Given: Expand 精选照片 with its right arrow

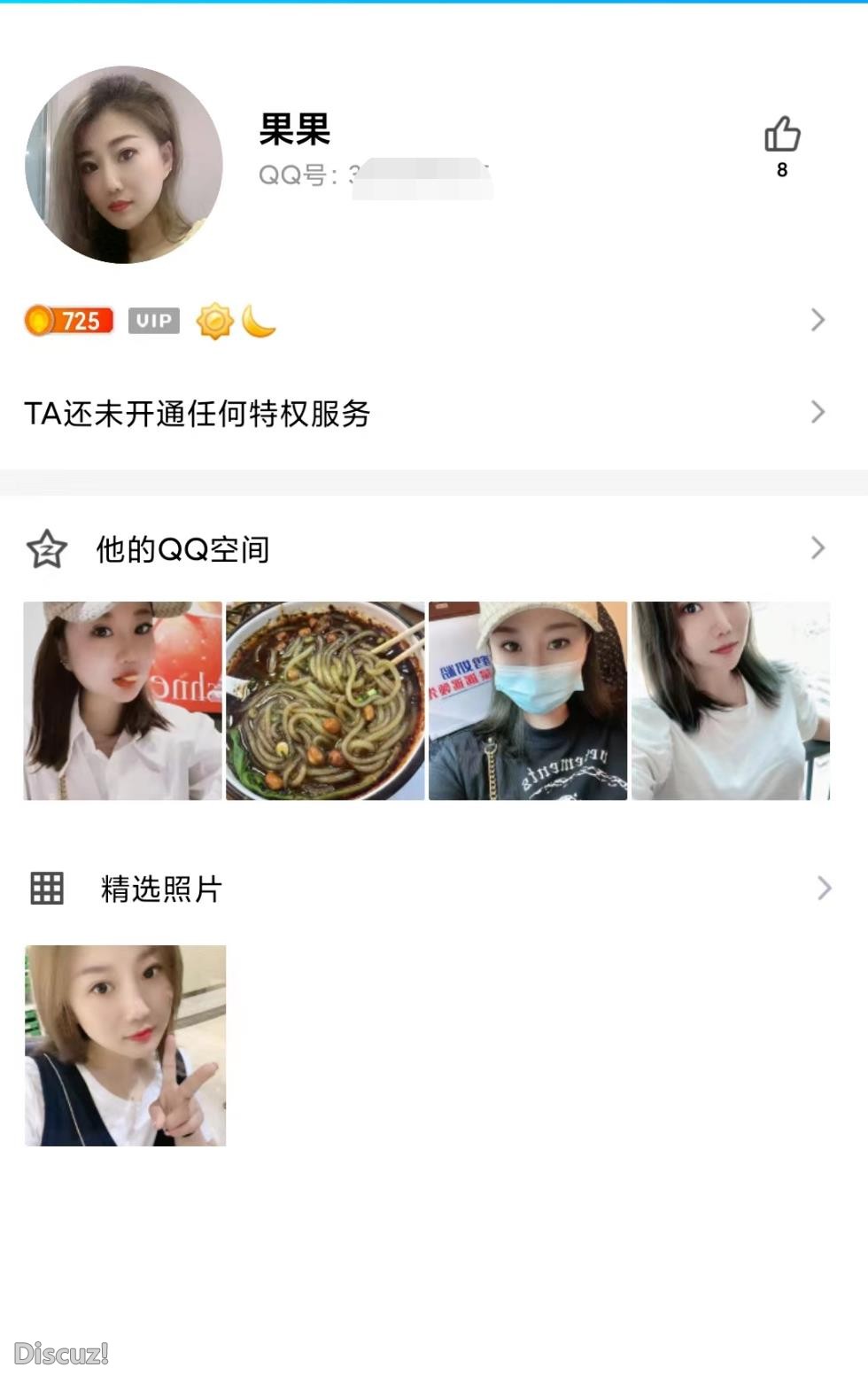Looking at the screenshot, I should (822, 889).
